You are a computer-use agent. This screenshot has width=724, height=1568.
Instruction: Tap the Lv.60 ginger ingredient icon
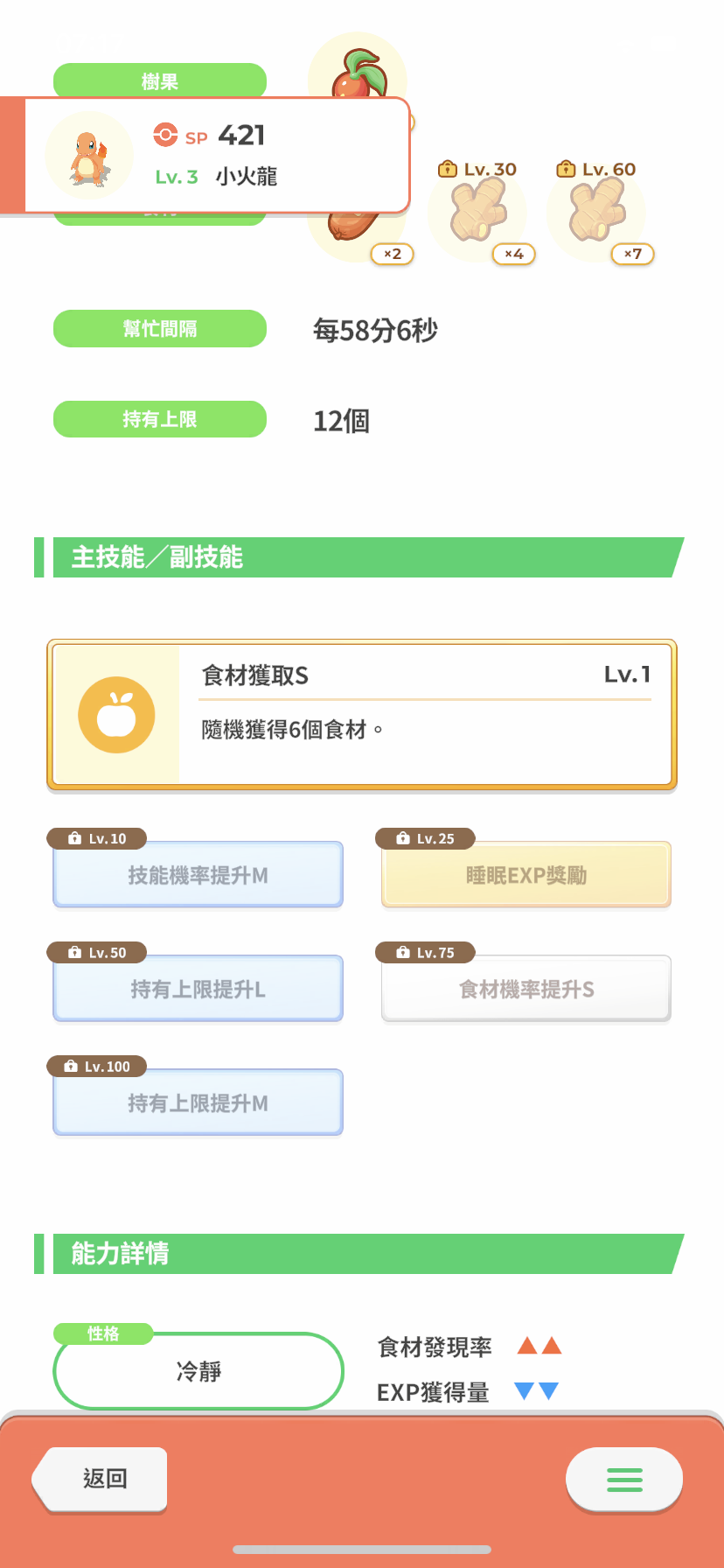tap(596, 212)
